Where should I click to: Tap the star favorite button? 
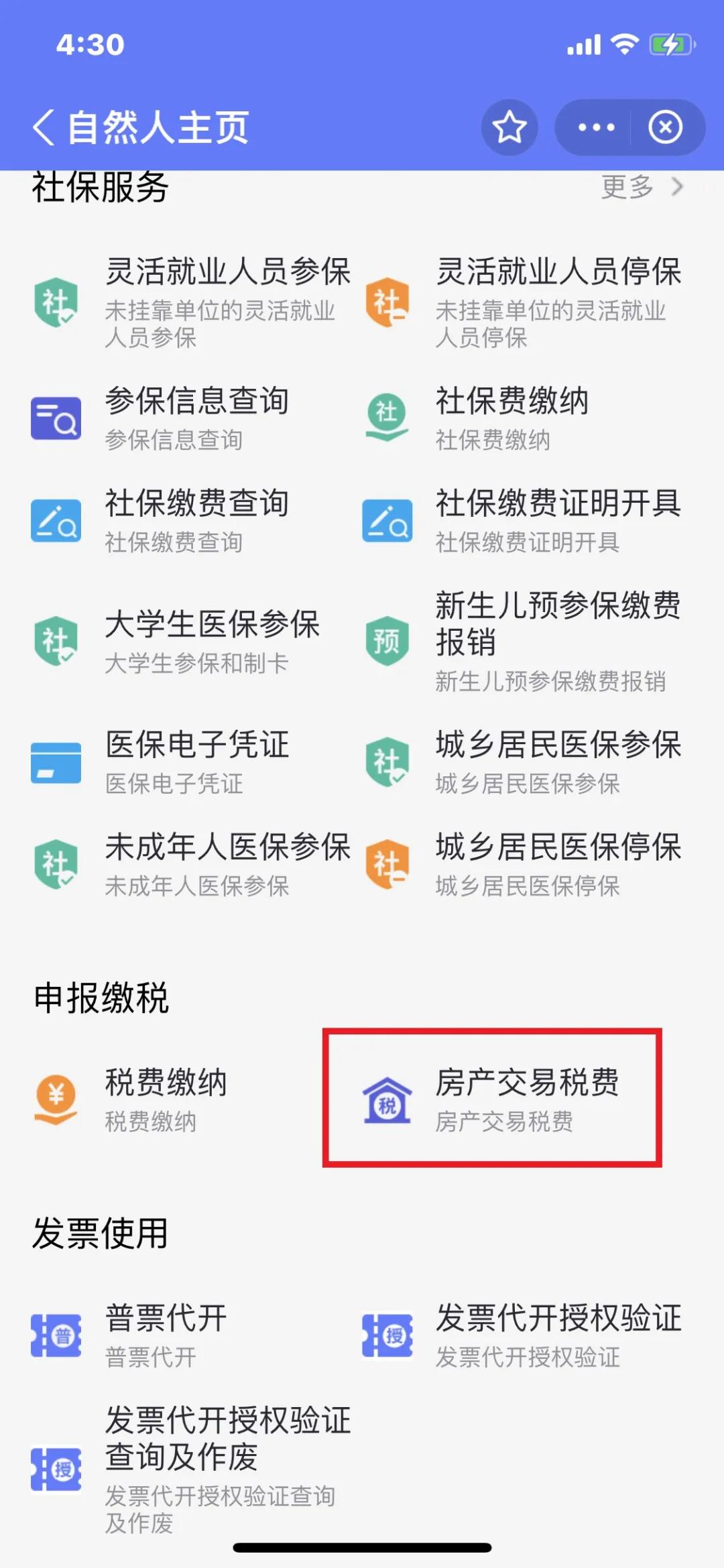(509, 127)
